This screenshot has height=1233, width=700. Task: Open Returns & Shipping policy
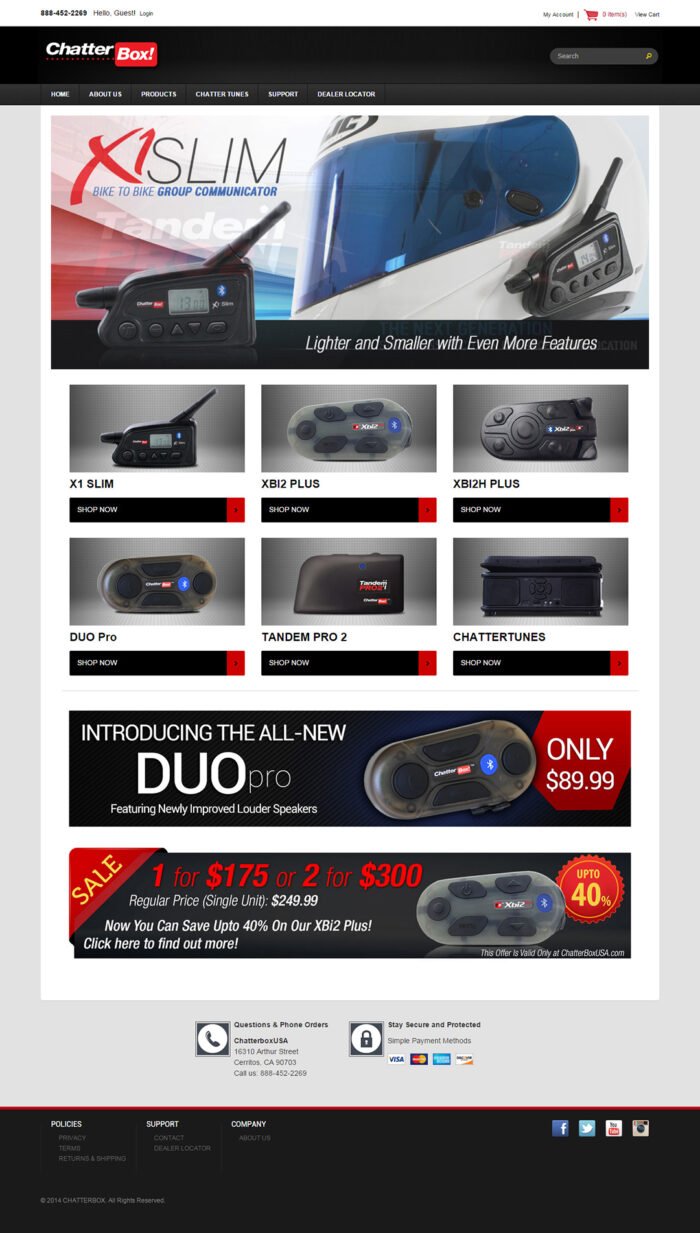tap(92, 1159)
